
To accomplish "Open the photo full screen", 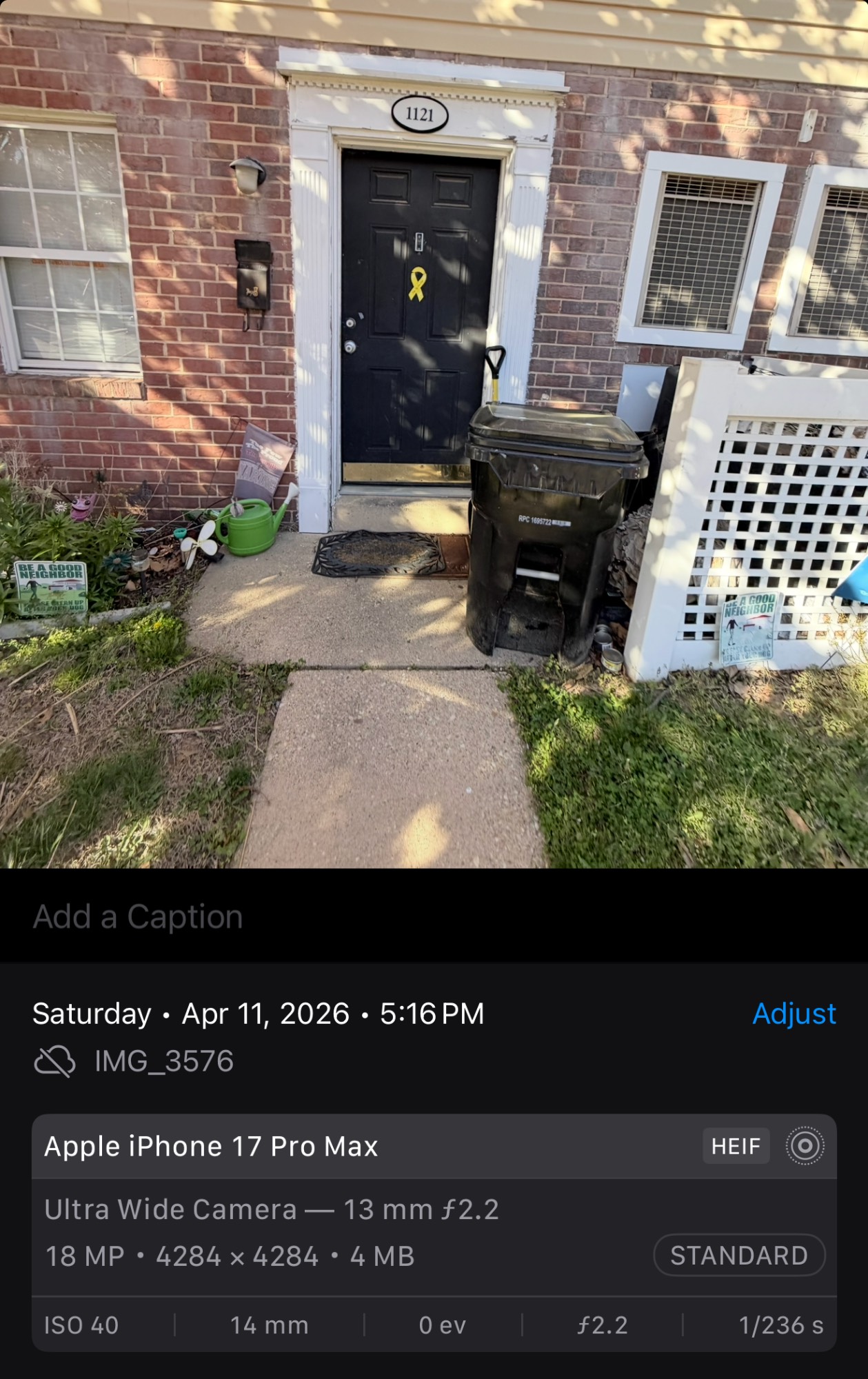I will (434, 434).
